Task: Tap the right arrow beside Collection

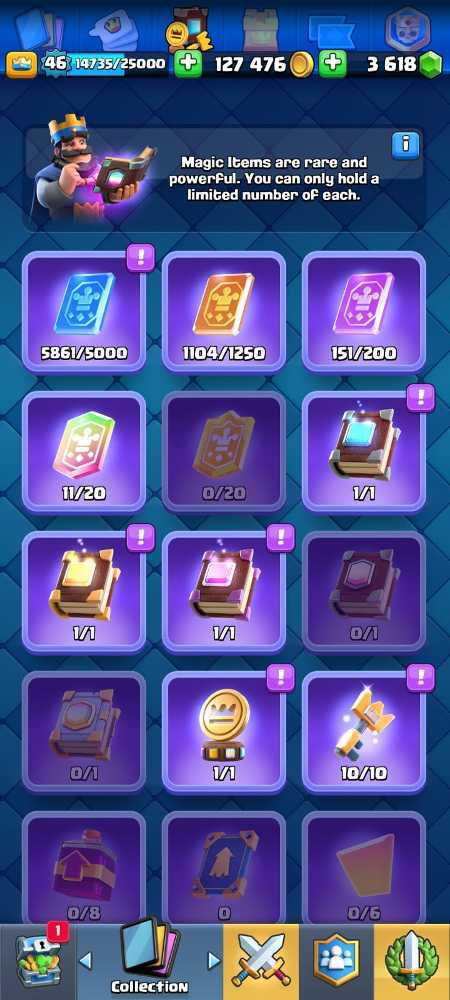Action: pos(214,960)
